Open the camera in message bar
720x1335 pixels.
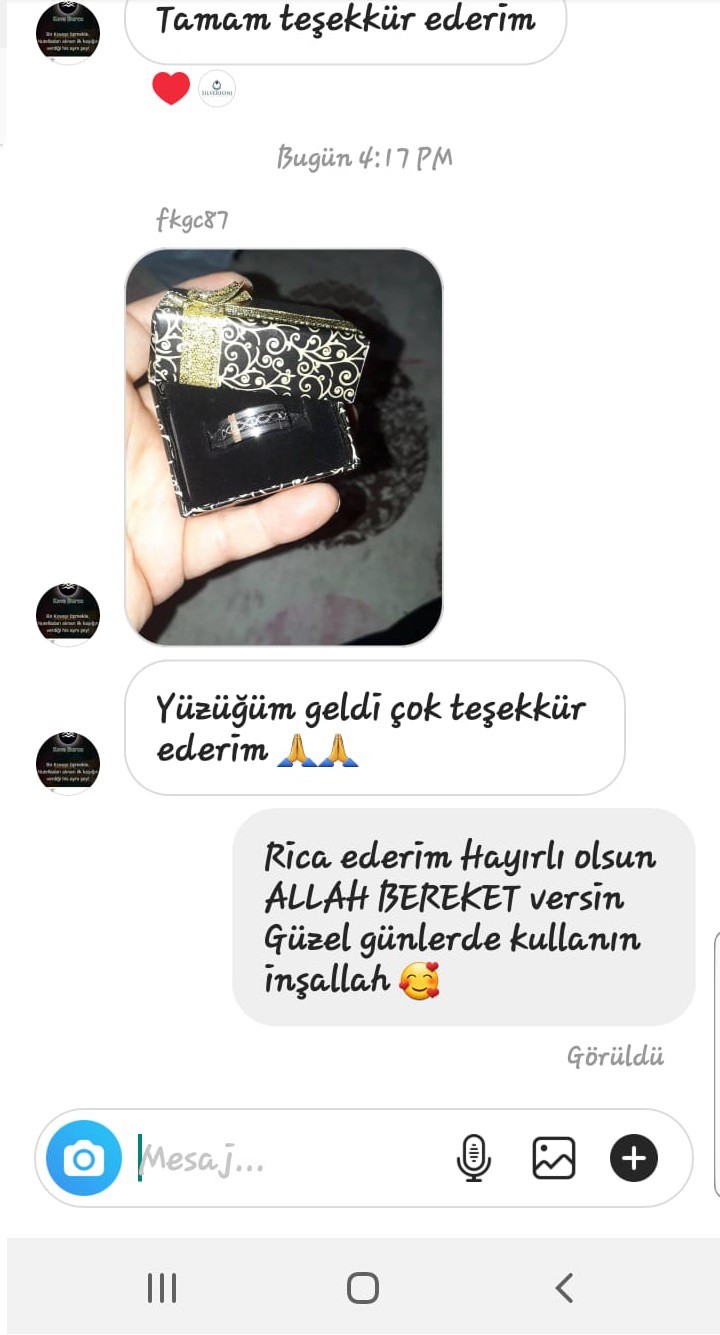click(x=83, y=1159)
